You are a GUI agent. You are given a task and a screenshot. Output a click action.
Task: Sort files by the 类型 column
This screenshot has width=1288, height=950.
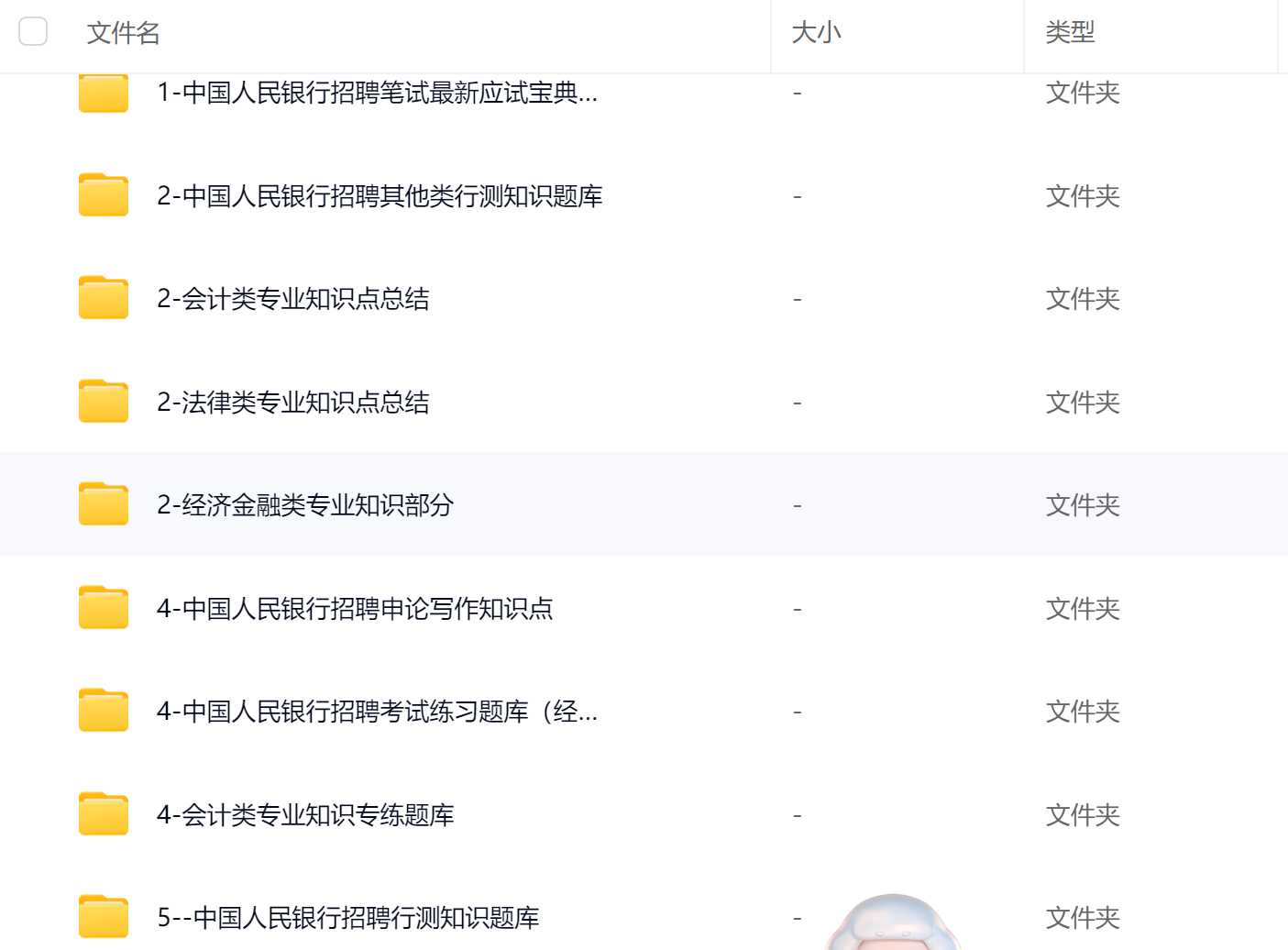[1070, 33]
